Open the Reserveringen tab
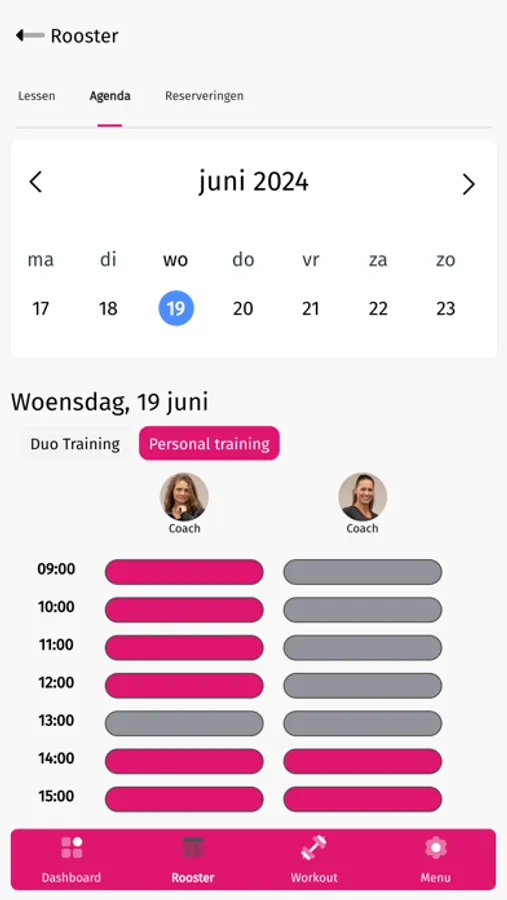507x900 pixels. click(x=204, y=96)
